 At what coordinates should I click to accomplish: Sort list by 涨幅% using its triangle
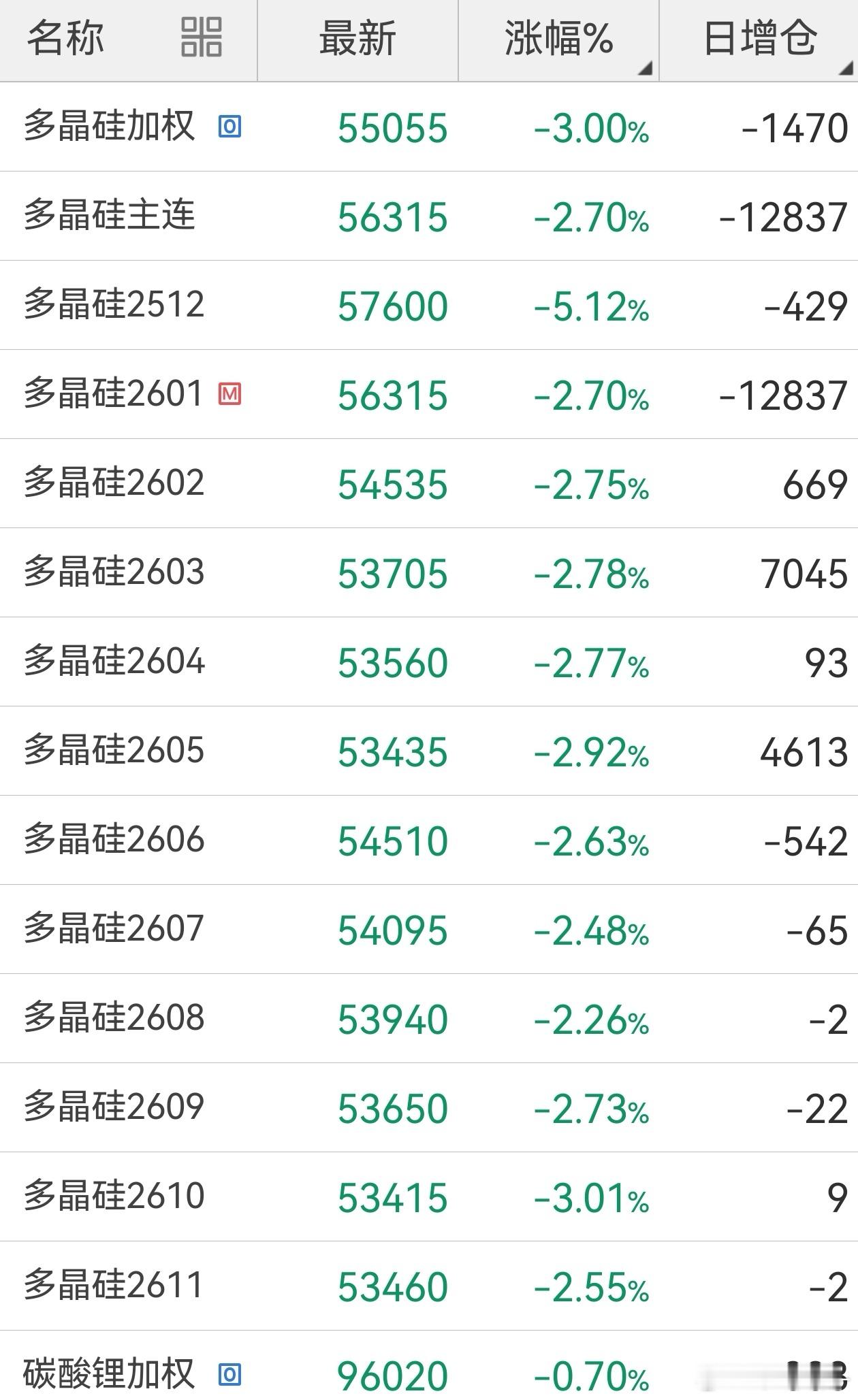click(643, 68)
